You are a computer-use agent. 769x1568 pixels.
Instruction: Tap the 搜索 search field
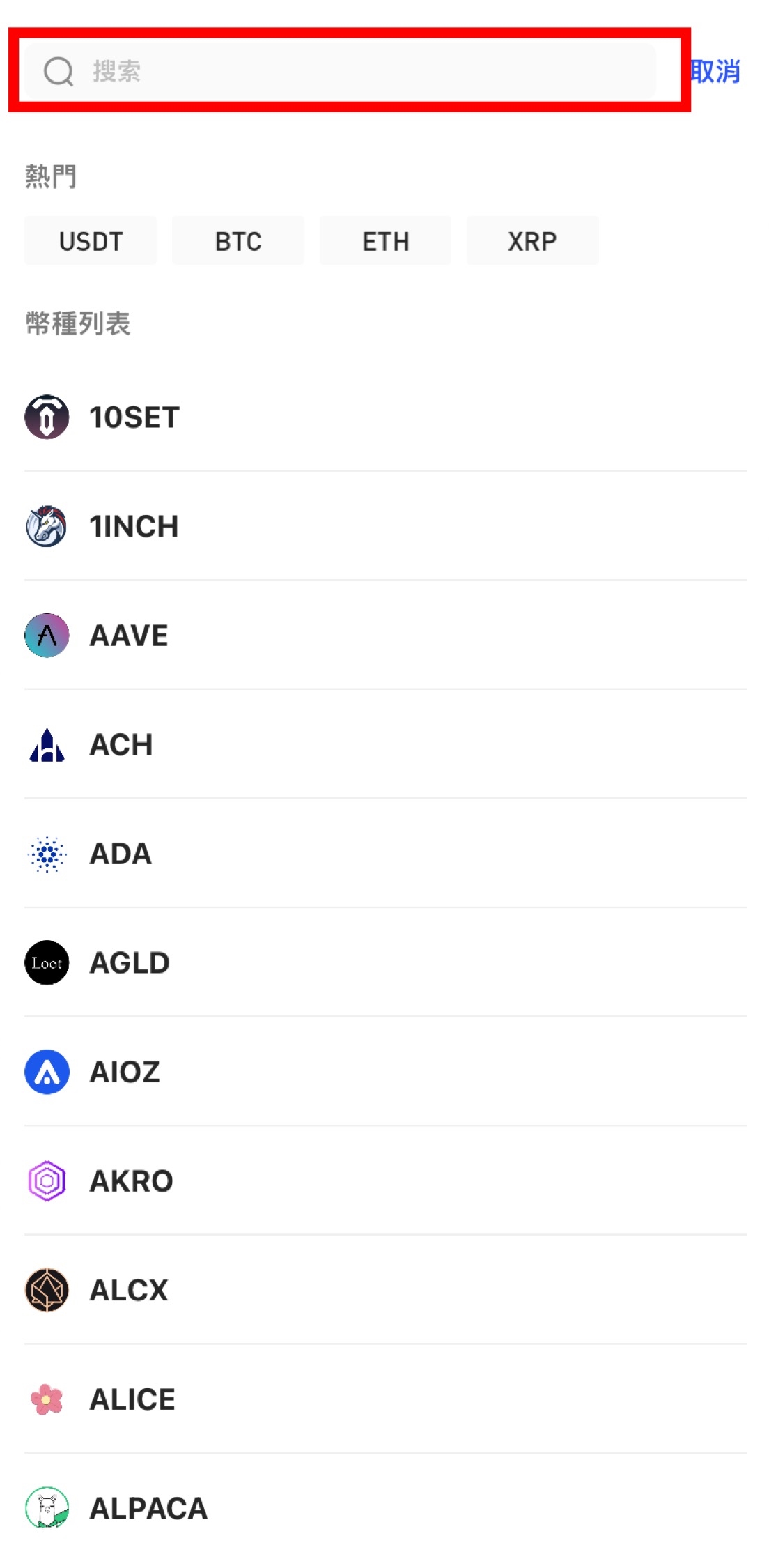[340, 70]
